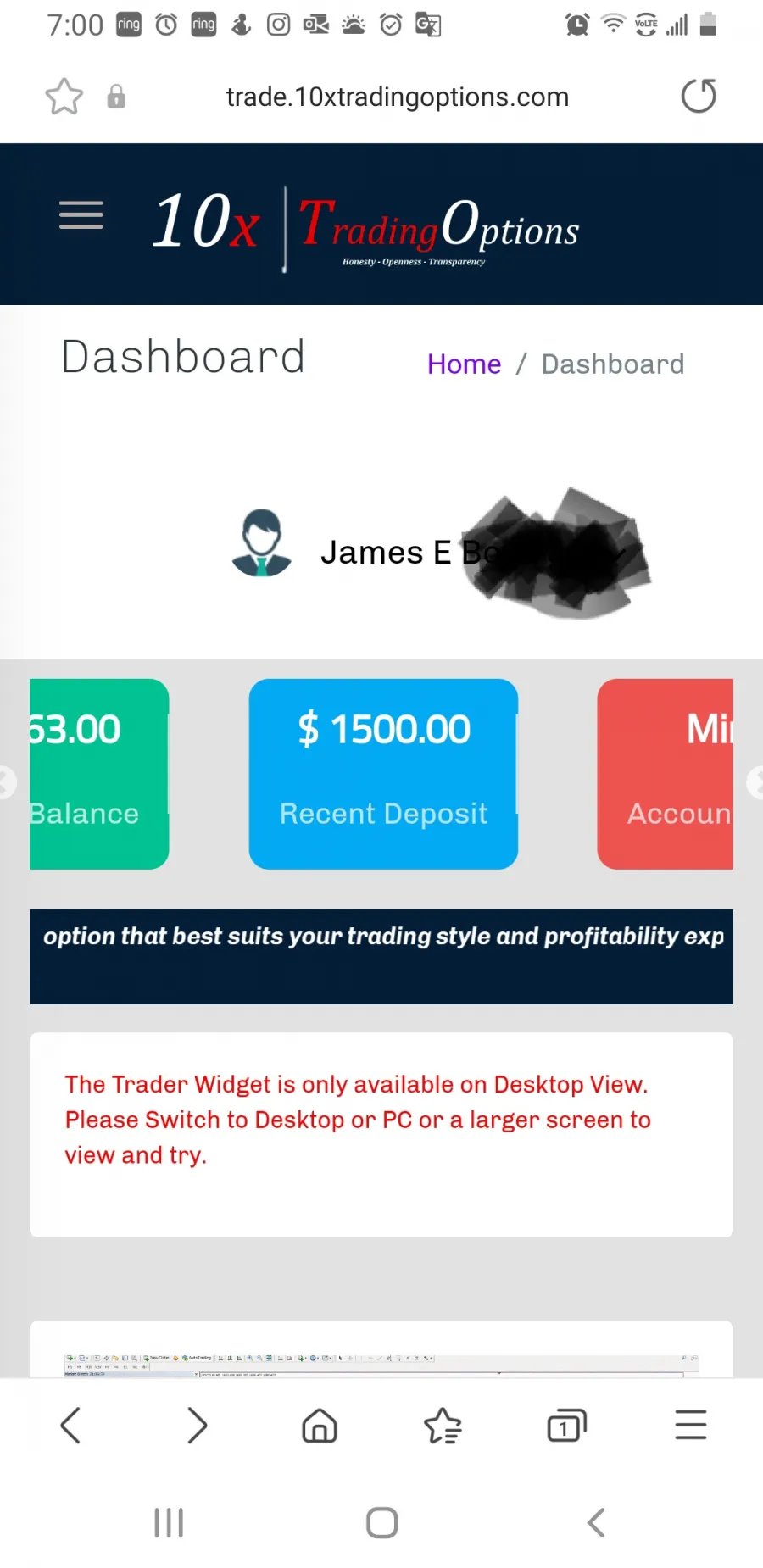The width and height of the screenshot is (763, 1568).
Task: Open the browser bookmarks list
Action: click(443, 1425)
